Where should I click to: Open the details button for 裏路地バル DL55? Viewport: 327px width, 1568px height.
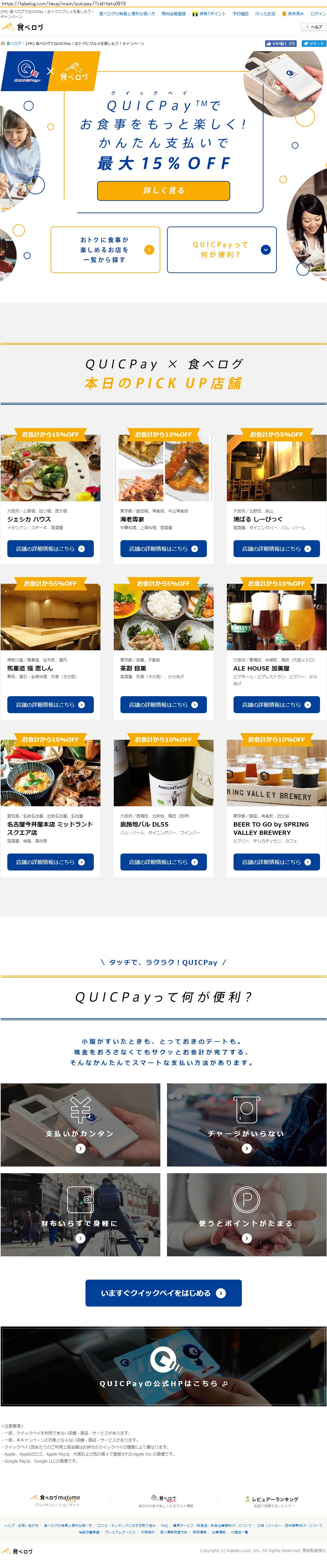pos(163,861)
